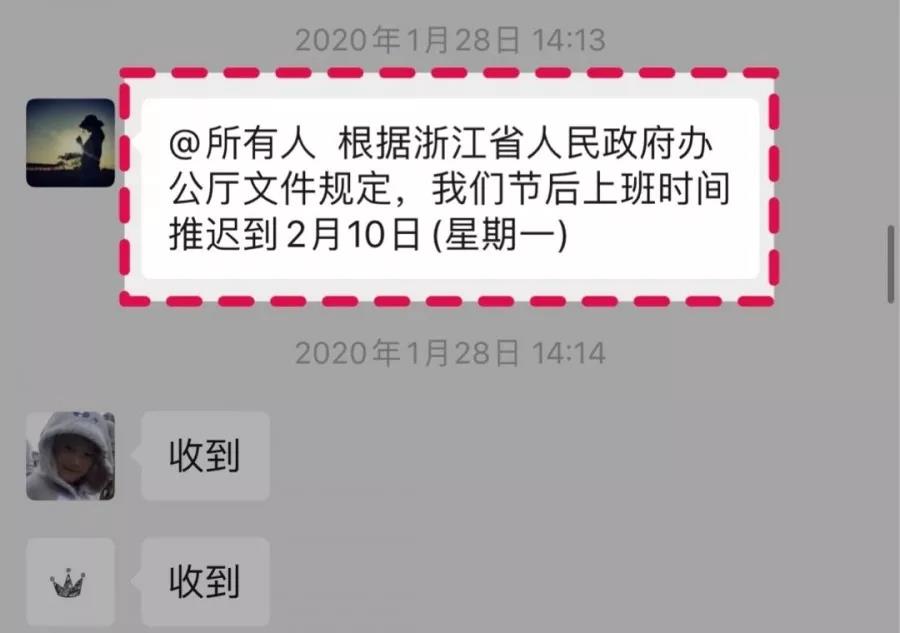
Task: Open the profile of the crown avatar
Action: (70, 582)
